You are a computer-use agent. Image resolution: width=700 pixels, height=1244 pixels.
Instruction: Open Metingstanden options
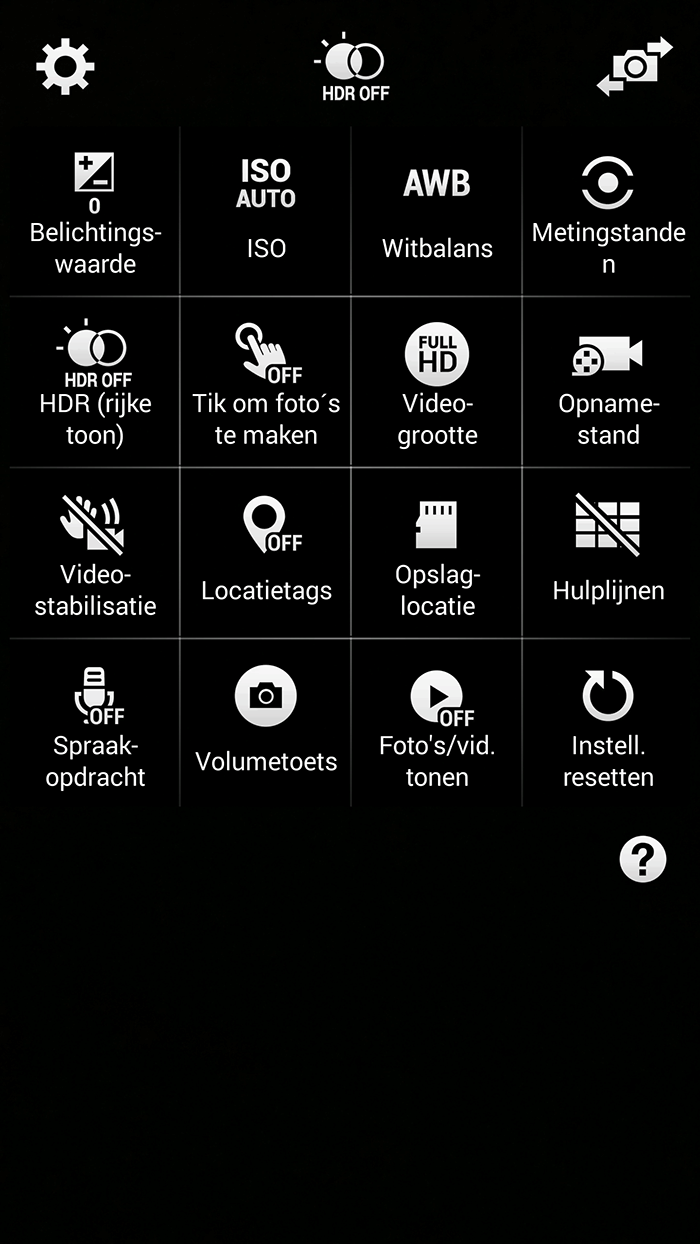click(608, 213)
